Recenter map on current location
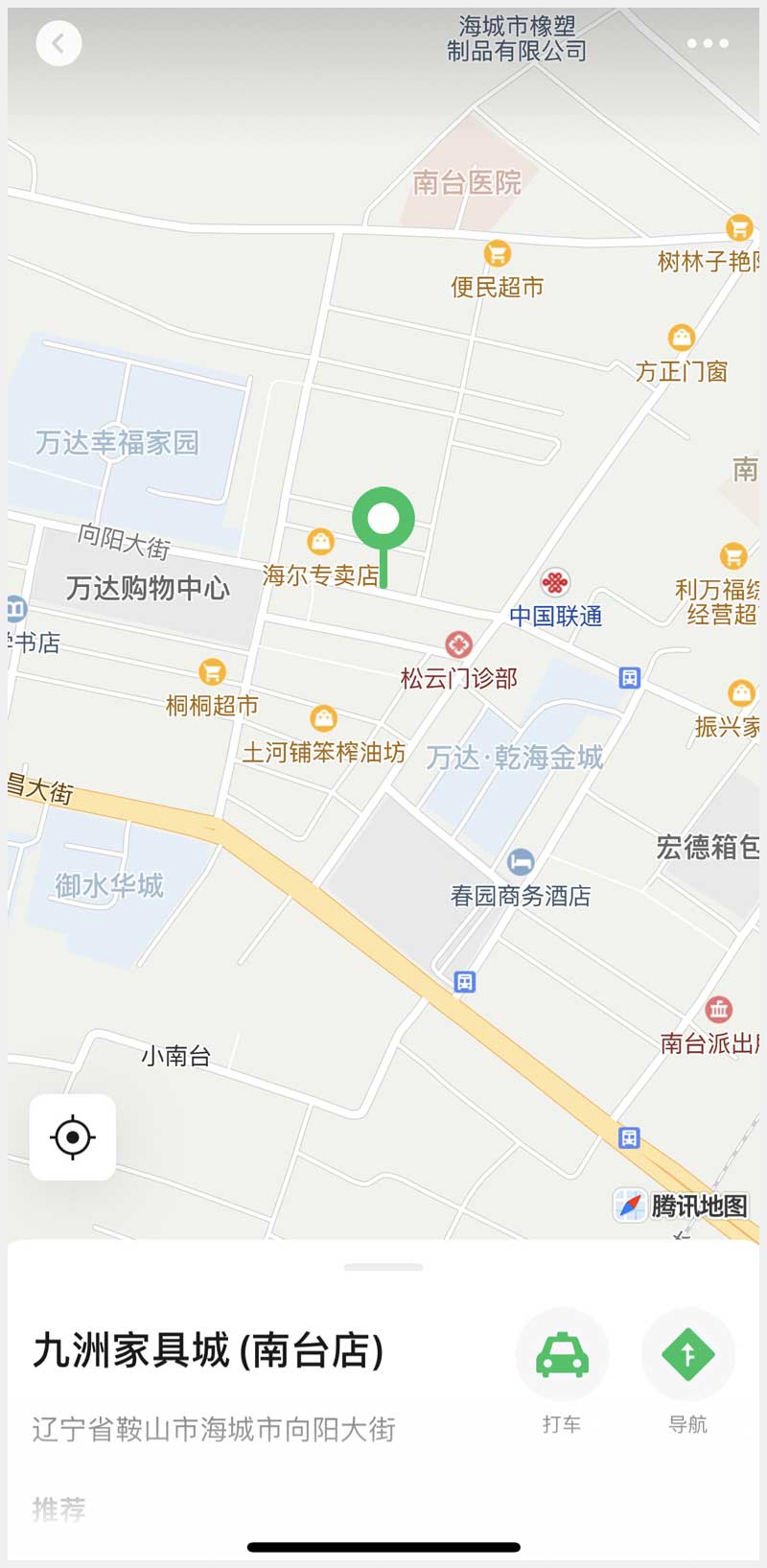The image size is (767, 1568). [x=73, y=1137]
